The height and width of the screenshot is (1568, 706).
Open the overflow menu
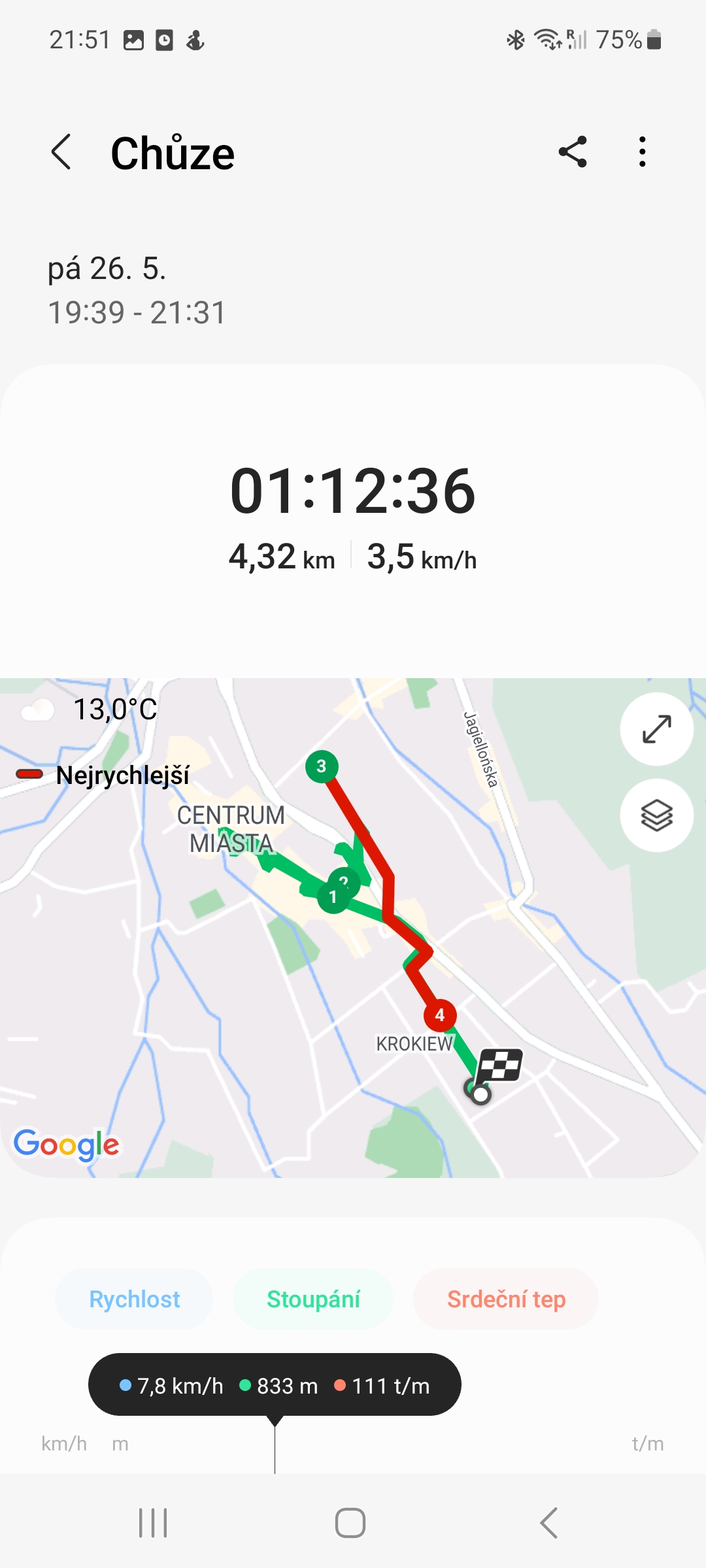tap(643, 152)
